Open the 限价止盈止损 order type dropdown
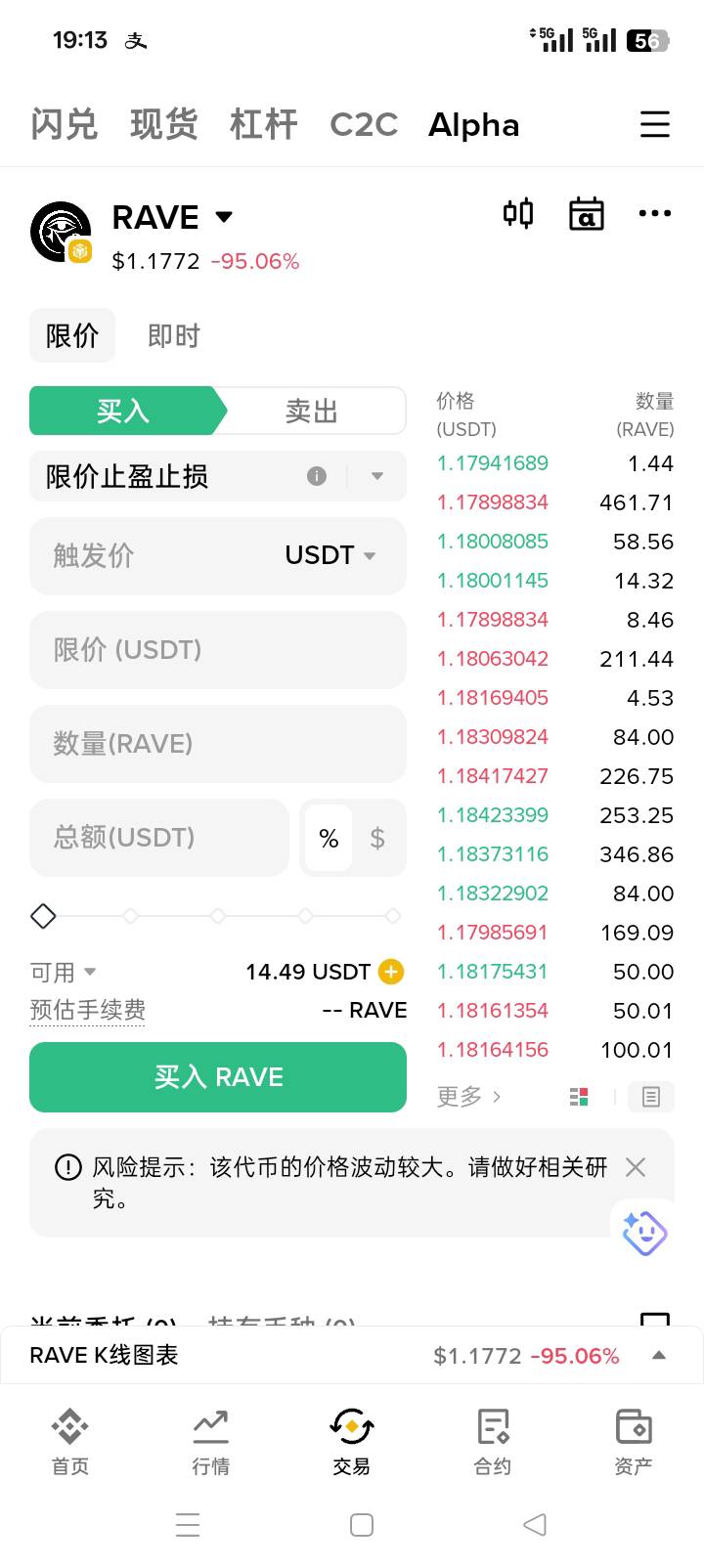Image resolution: width=704 pixels, height=1568 pixels. coord(376,476)
